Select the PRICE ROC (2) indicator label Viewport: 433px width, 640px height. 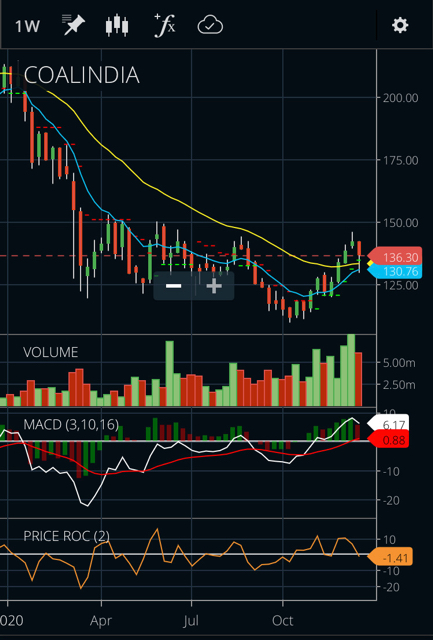pos(67,536)
